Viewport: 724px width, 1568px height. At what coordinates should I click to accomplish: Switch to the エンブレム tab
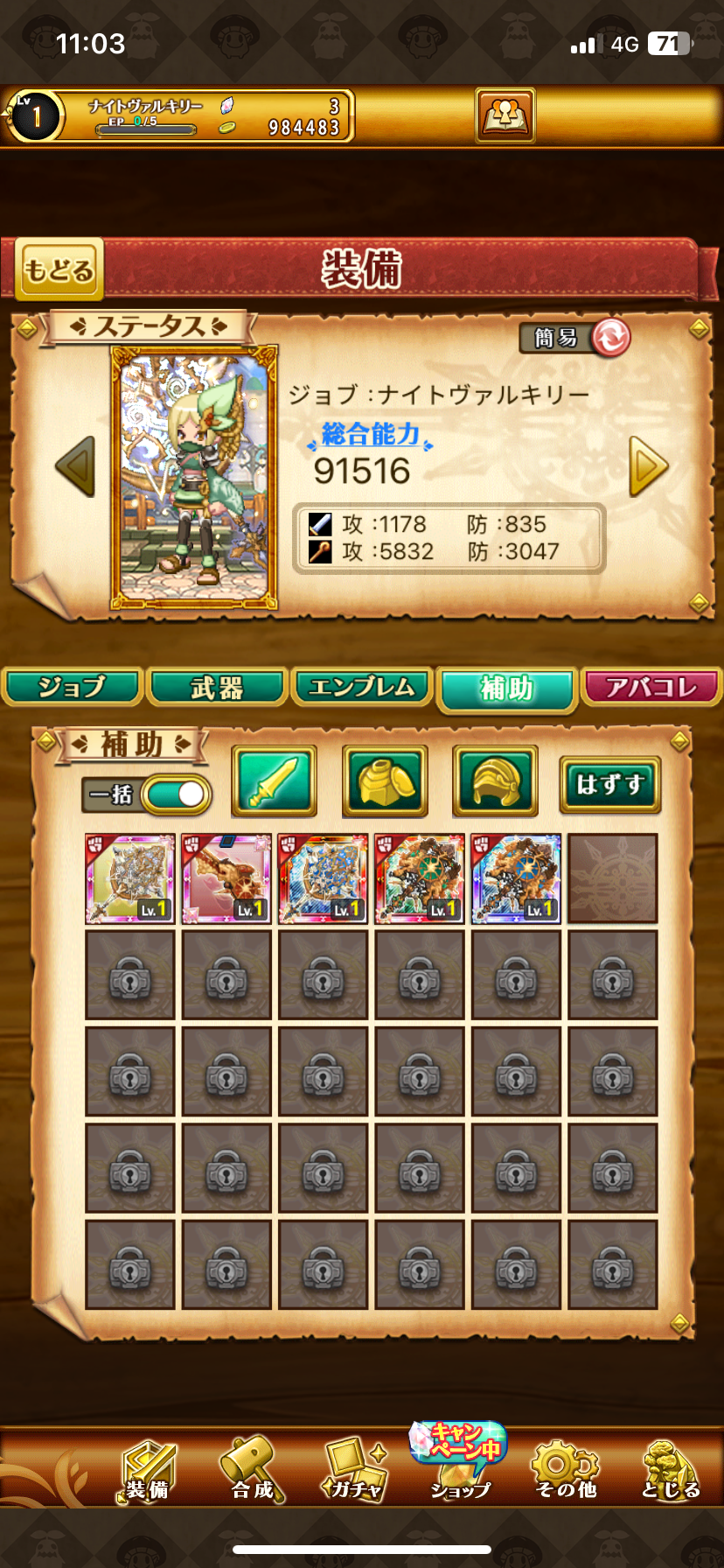click(362, 688)
